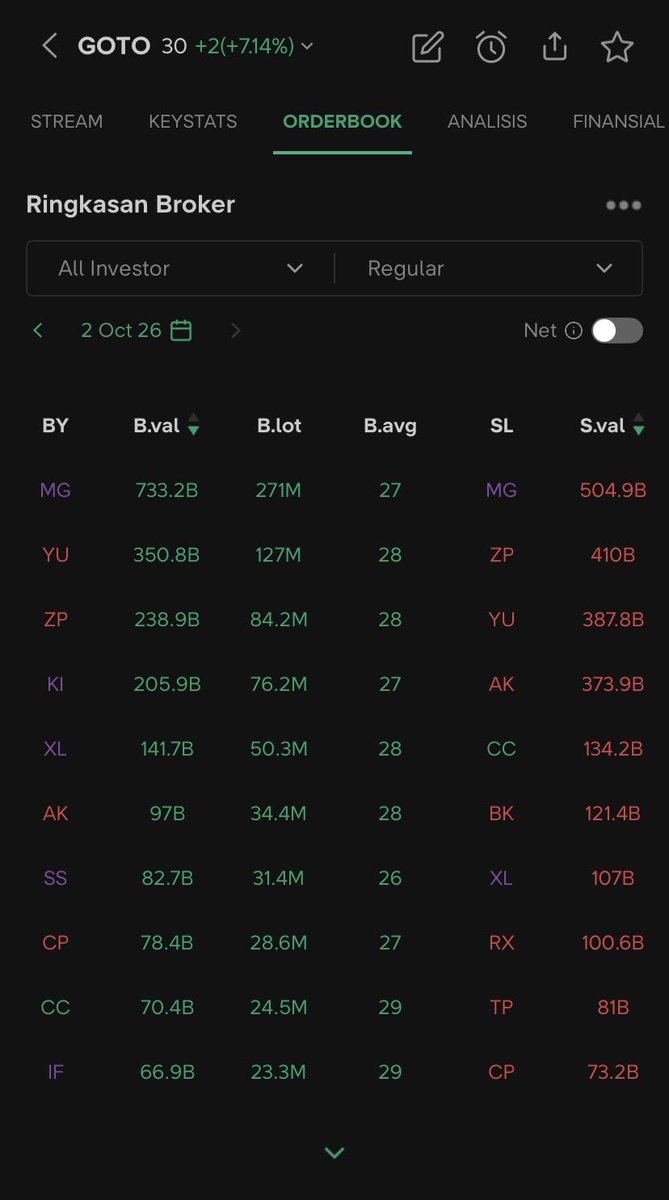Enable the Net toggle
The width and height of the screenshot is (669, 1200).
[x=616, y=330]
